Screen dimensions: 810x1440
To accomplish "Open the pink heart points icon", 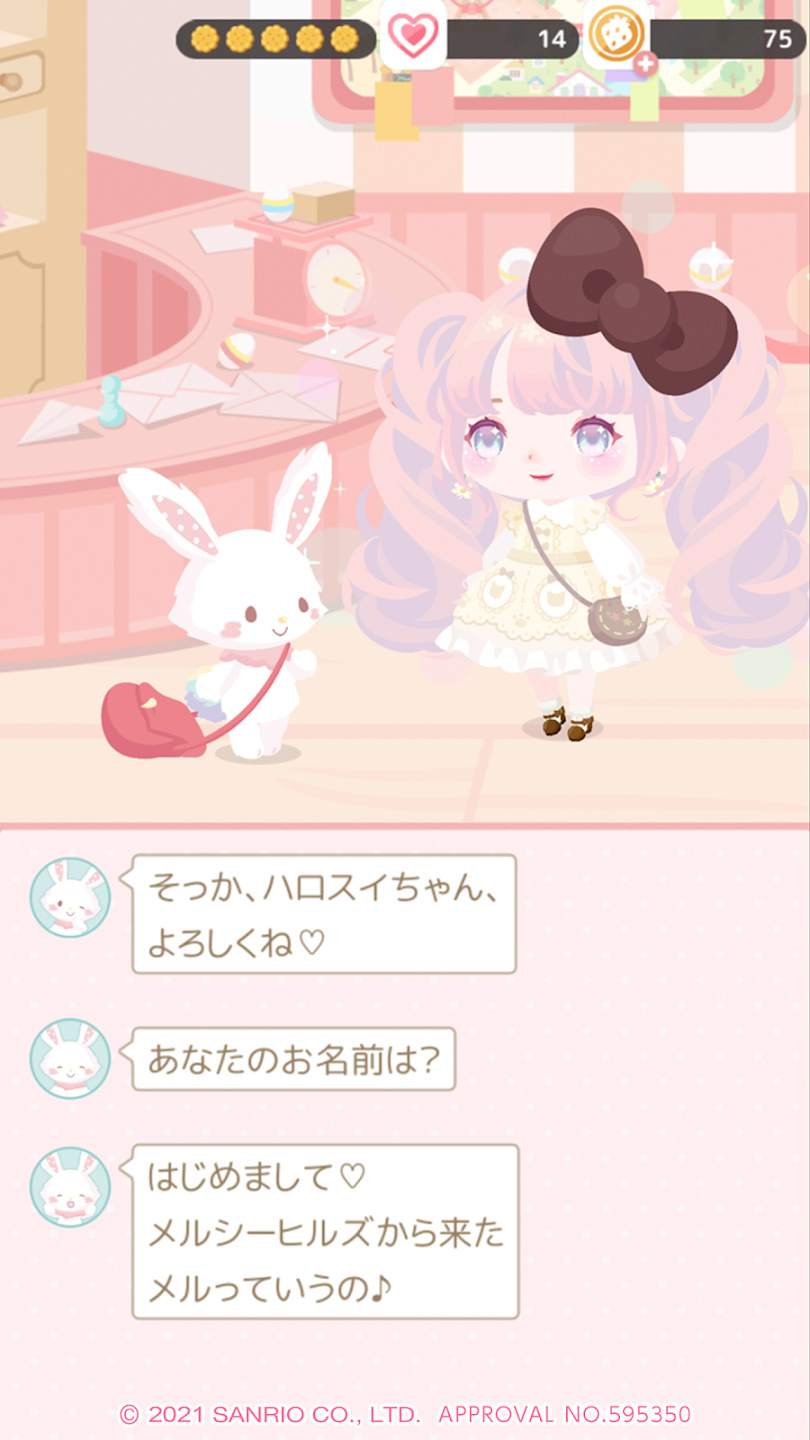I will coord(413,36).
